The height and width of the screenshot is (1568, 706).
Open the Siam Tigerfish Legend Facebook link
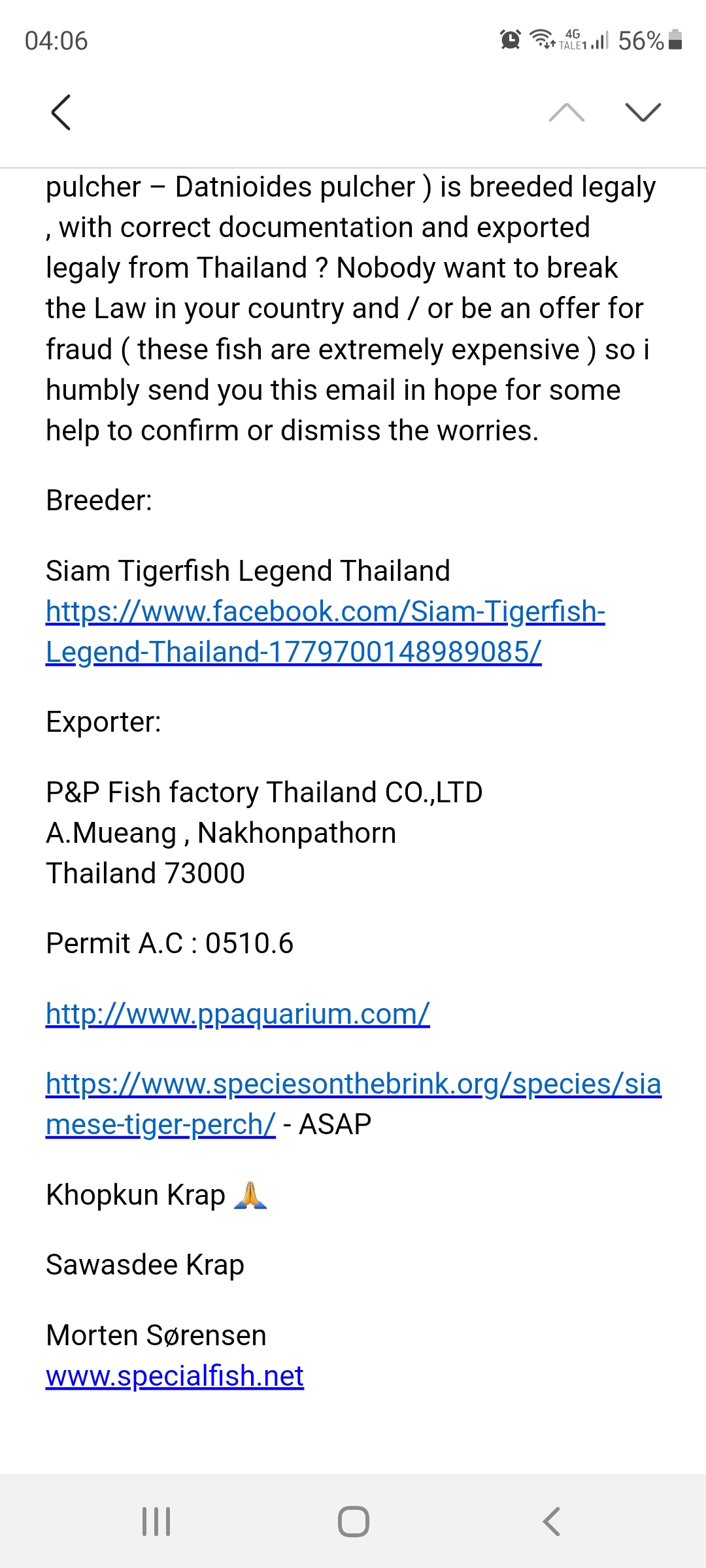(x=326, y=632)
